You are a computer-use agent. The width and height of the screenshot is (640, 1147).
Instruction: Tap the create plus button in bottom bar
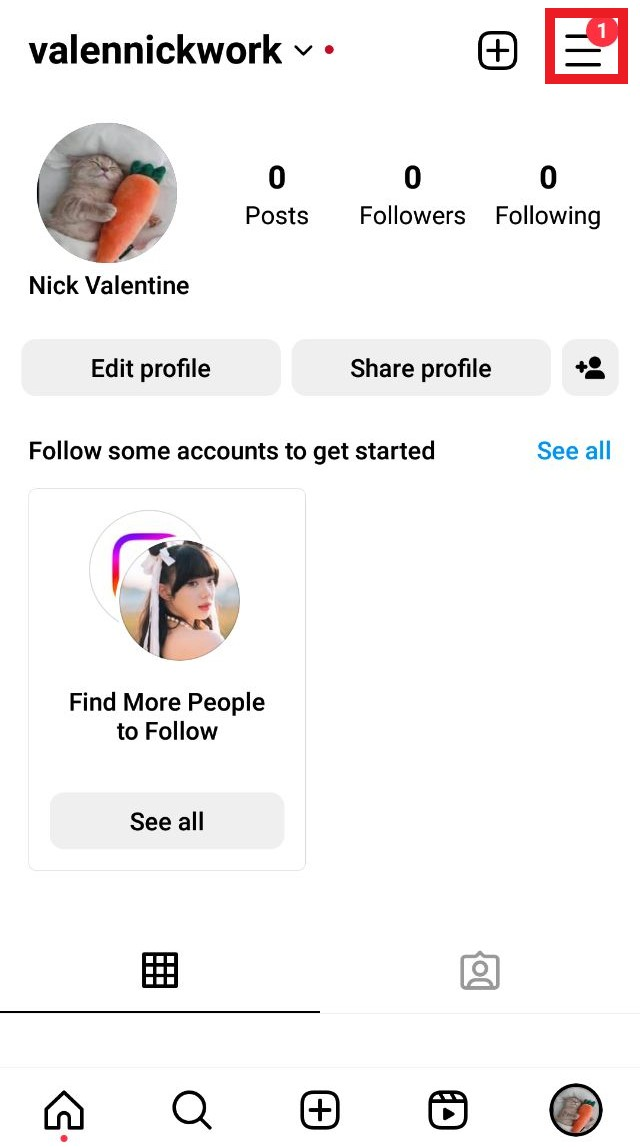coord(320,1110)
